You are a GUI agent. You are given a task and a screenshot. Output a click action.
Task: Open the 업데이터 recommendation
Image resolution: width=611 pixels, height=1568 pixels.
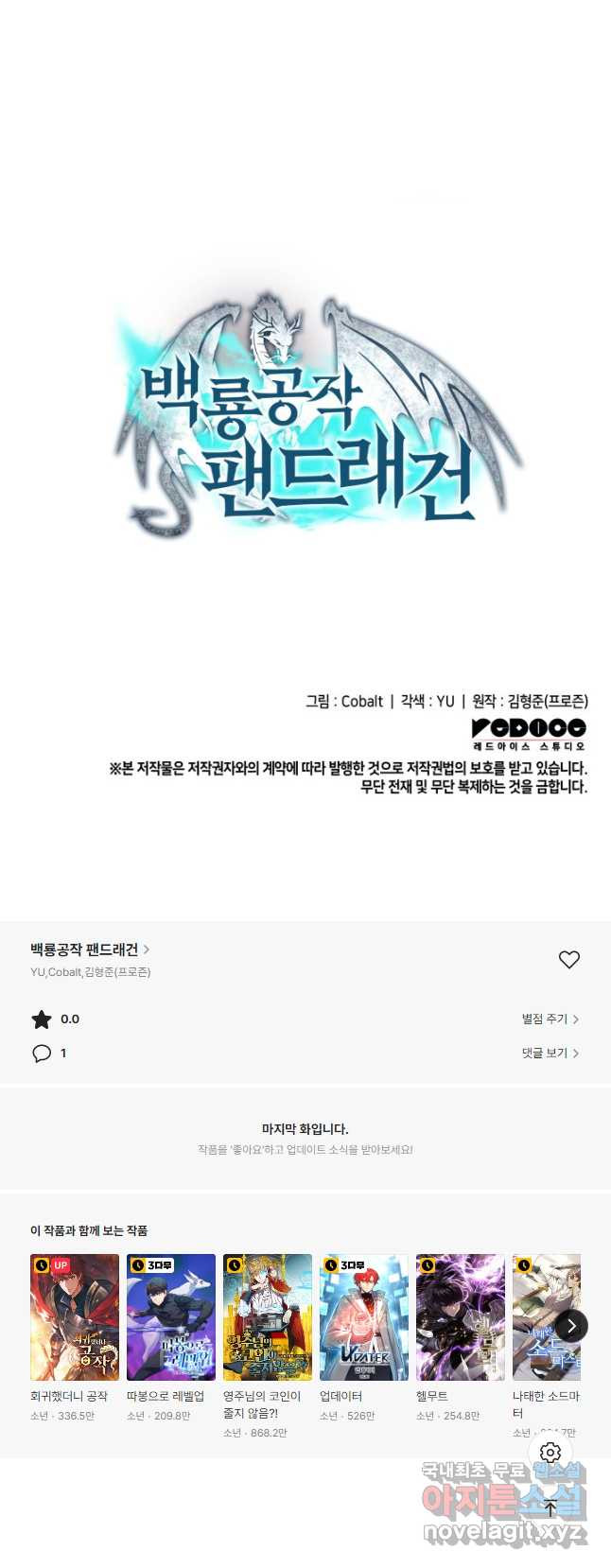(364, 1317)
